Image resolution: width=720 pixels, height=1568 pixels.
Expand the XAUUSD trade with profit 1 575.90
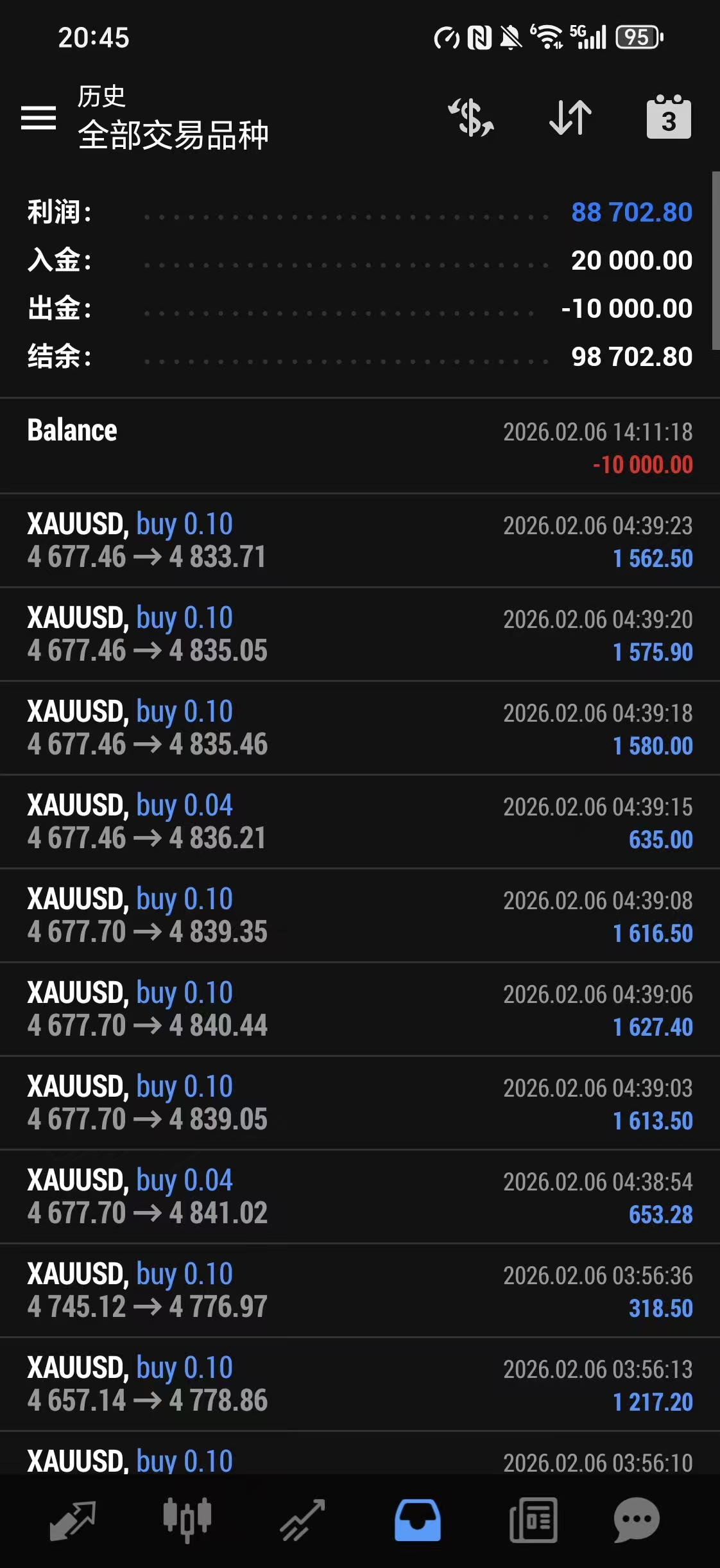359,634
